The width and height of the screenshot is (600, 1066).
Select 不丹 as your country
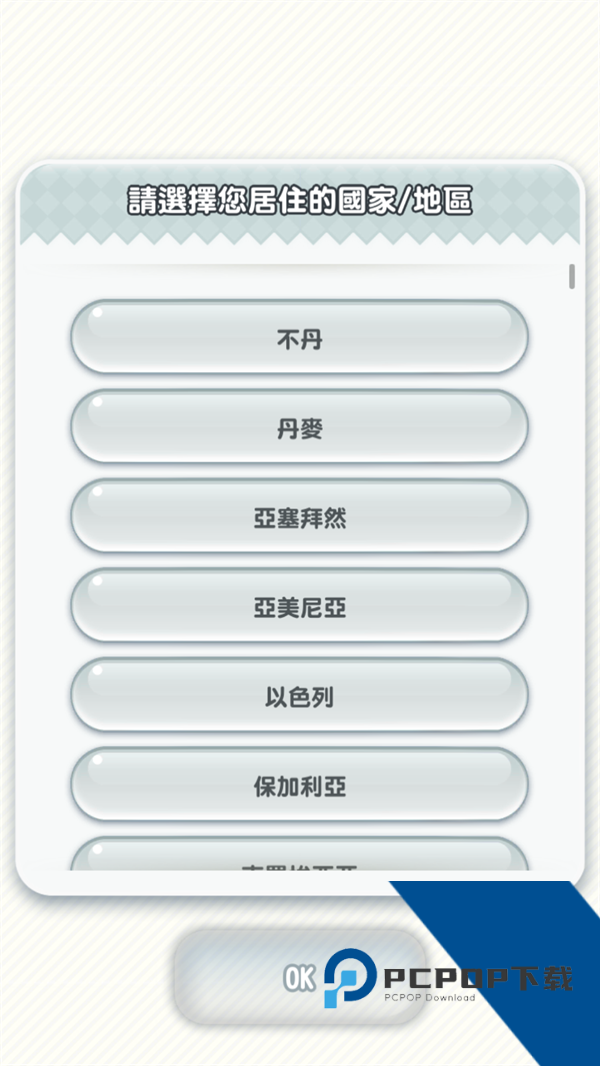coord(300,337)
